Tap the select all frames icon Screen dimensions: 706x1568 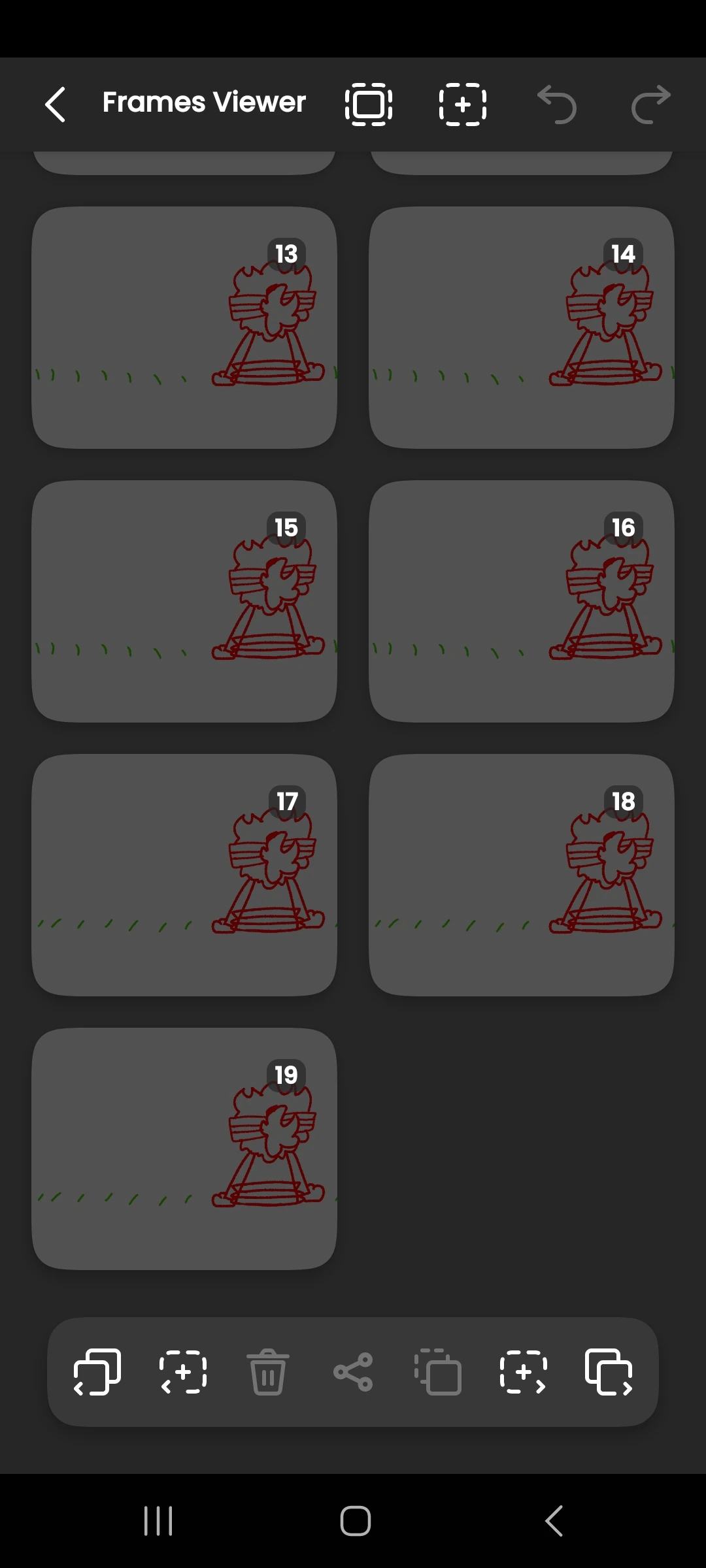click(x=369, y=104)
